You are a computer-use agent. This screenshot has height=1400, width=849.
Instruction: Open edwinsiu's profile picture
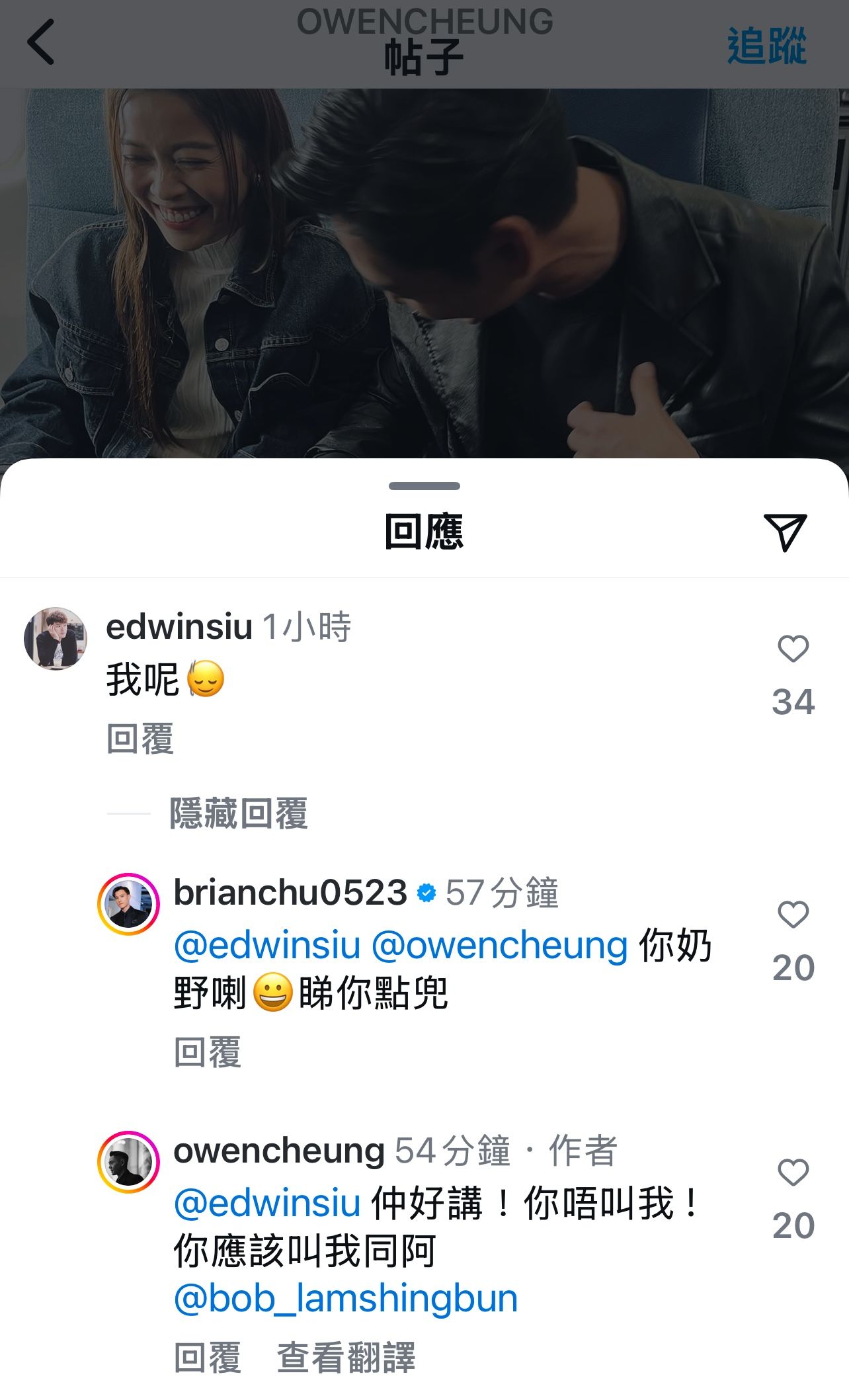click(56, 638)
